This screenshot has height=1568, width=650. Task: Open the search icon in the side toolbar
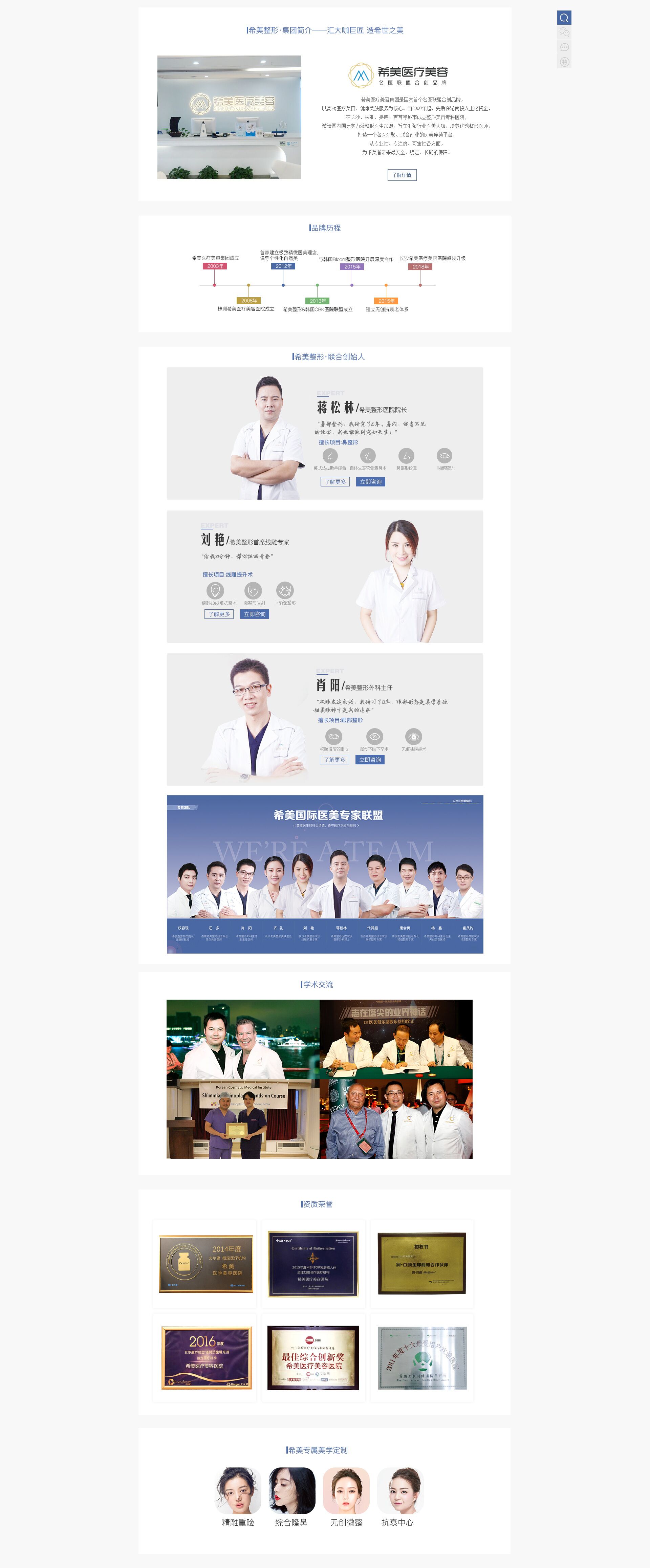[x=564, y=18]
